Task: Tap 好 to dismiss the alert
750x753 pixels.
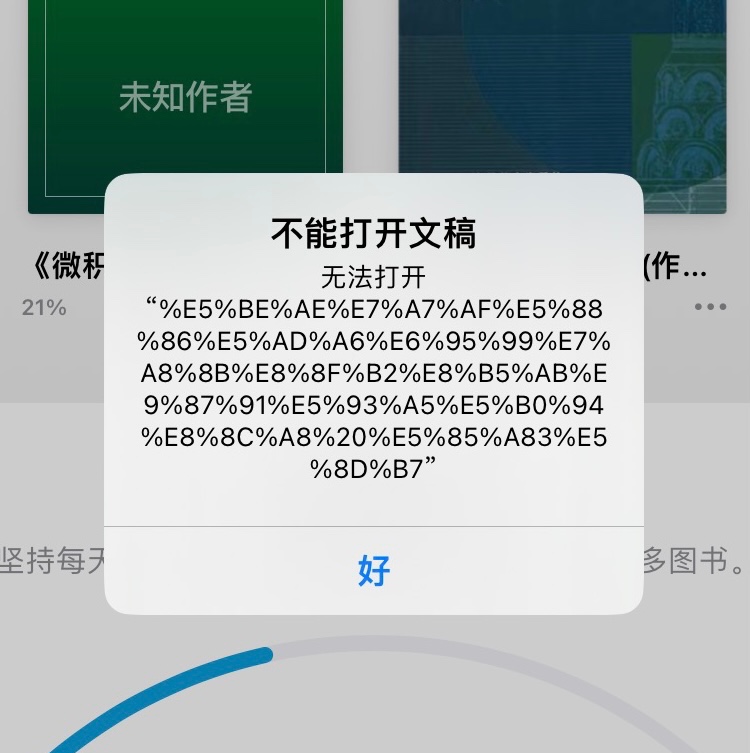Action: pos(373,571)
